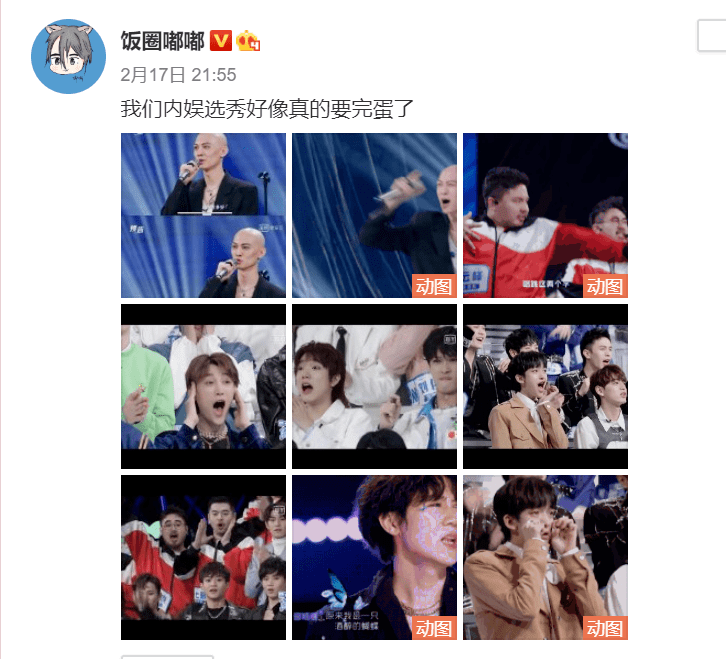This screenshot has width=726, height=659.
Task: Open the non-GIF audience photo with the tan-jacket boy
Action: [x=545, y=386]
